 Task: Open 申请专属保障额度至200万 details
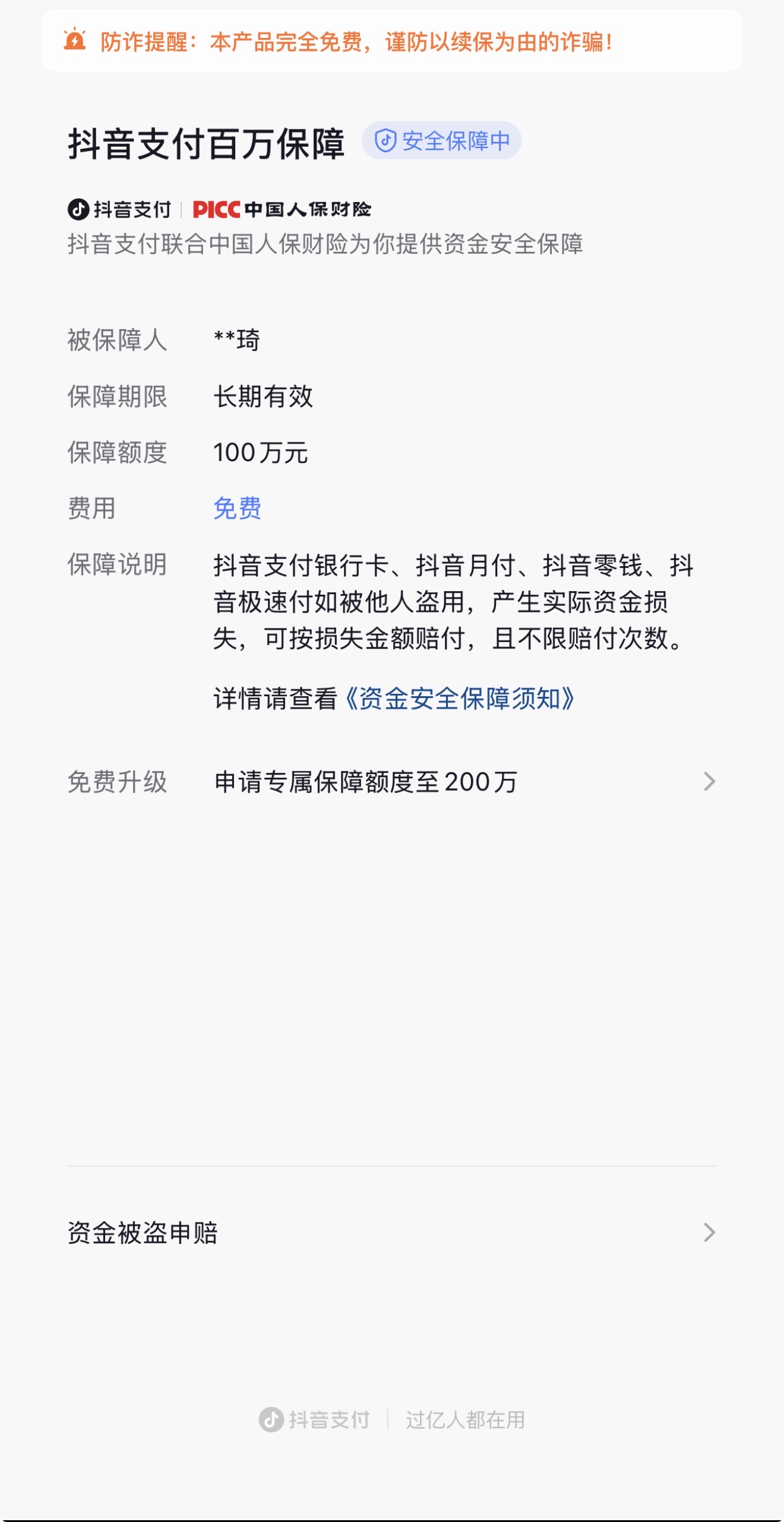(x=365, y=782)
